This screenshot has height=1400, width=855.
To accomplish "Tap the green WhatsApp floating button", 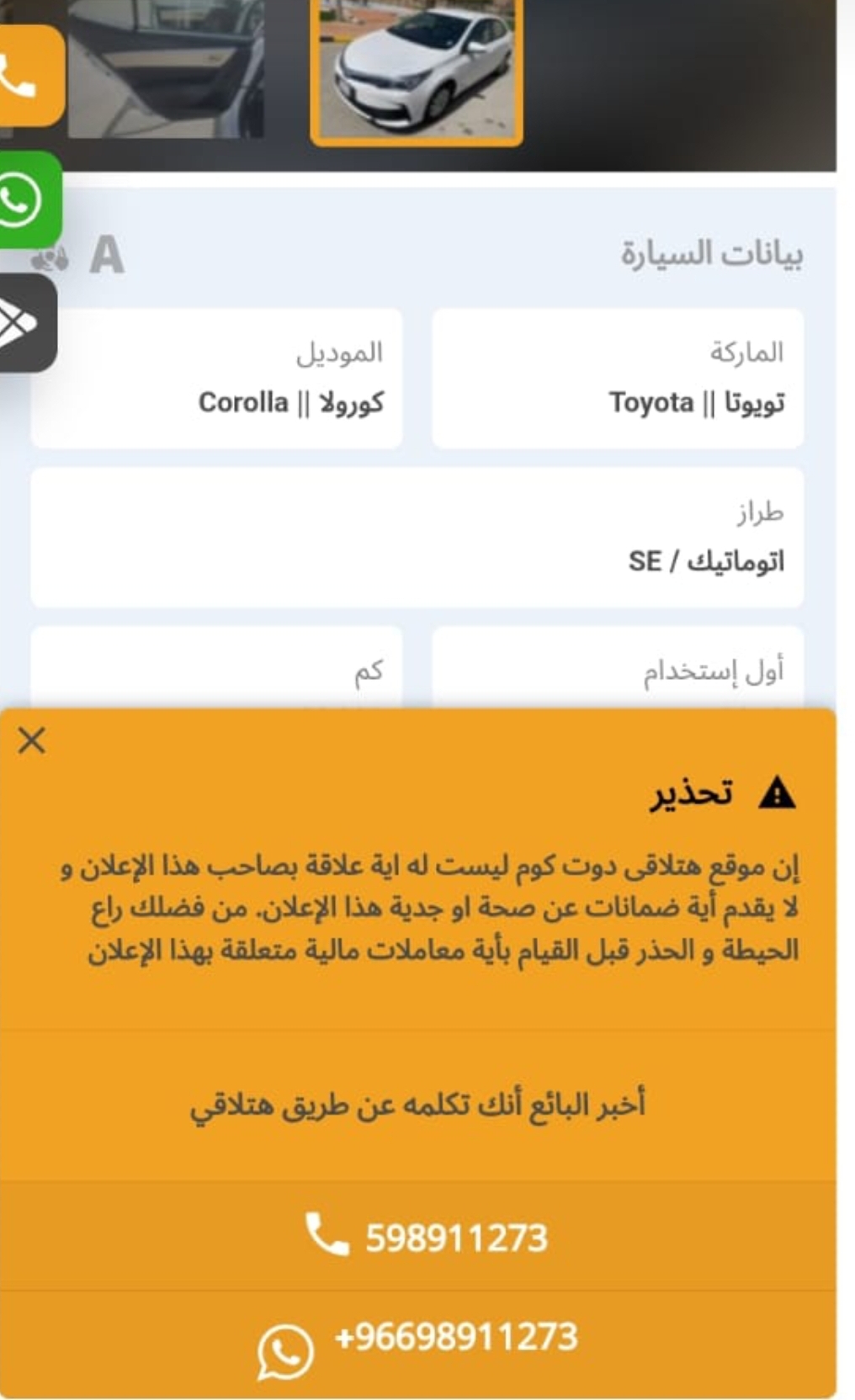I will point(27,200).
